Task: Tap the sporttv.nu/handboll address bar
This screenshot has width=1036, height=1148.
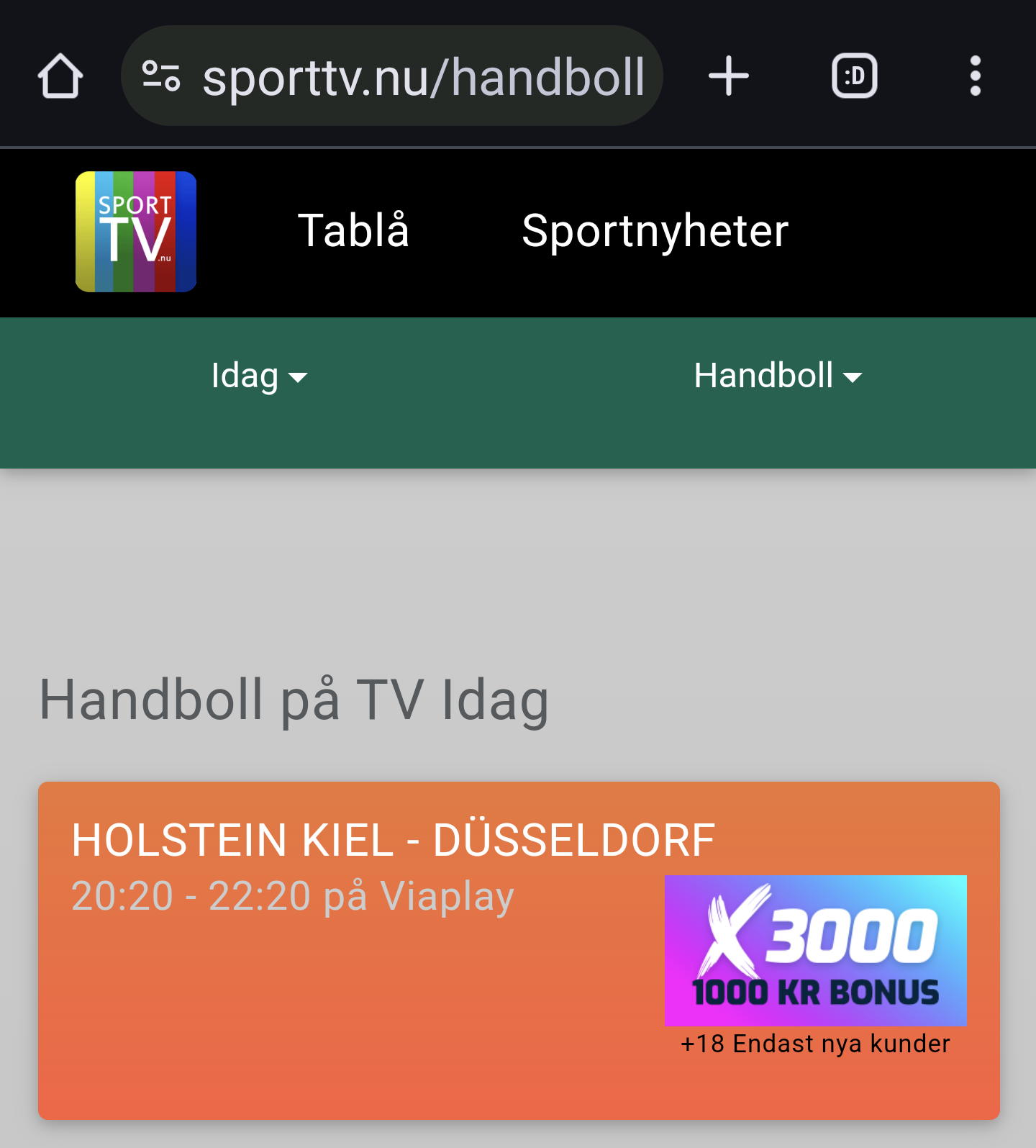Action: pyautogui.click(x=423, y=76)
